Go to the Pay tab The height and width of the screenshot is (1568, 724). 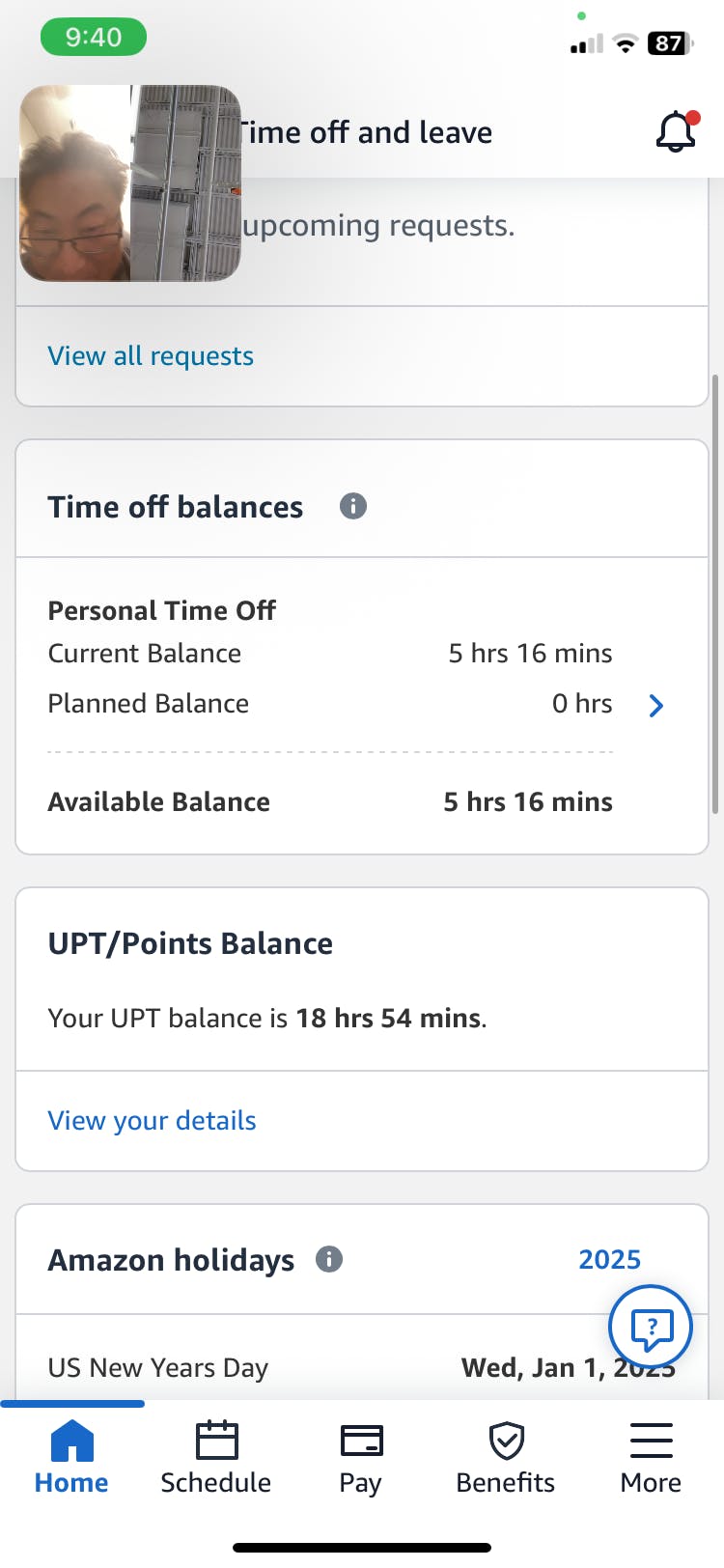(x=361, y=1458)
